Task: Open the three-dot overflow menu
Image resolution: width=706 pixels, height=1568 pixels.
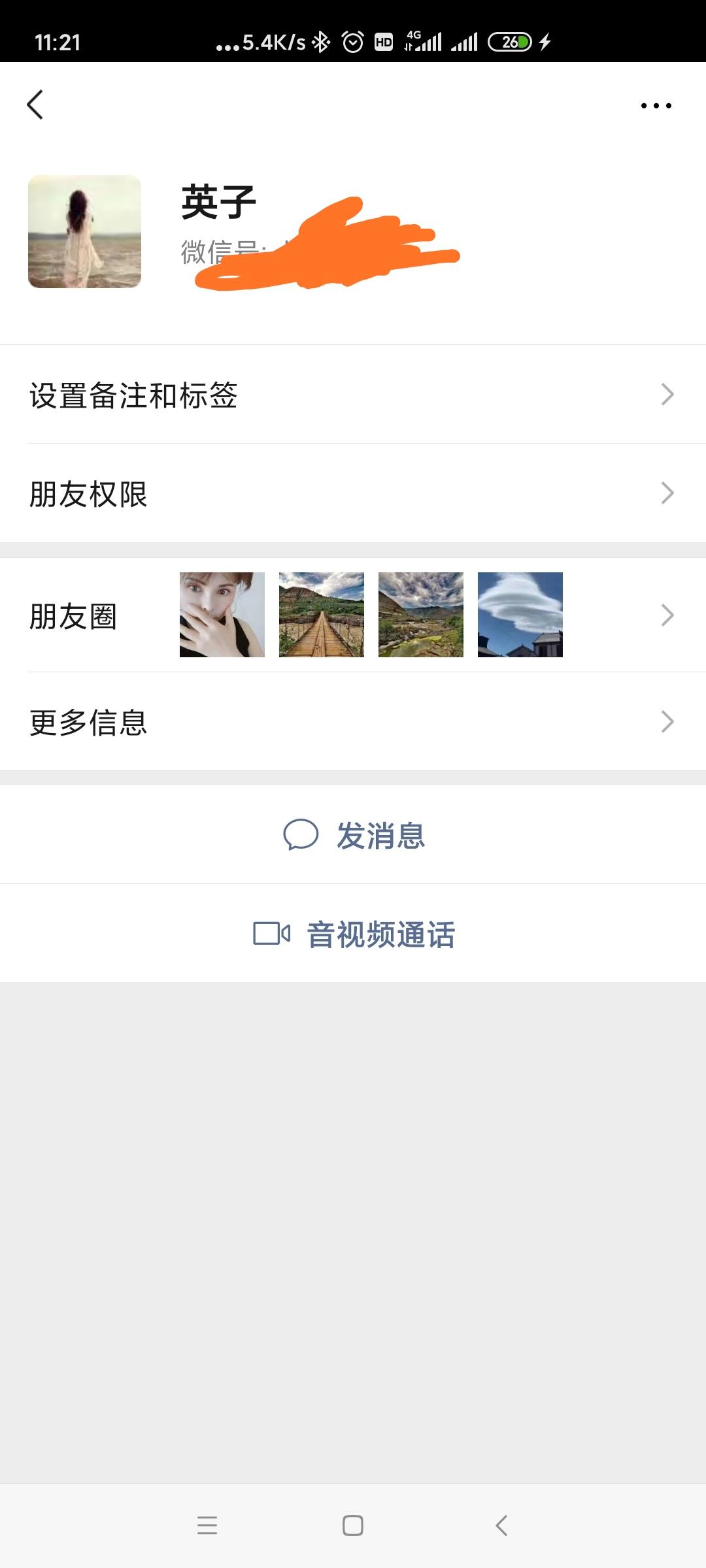Action: [656, 105]
